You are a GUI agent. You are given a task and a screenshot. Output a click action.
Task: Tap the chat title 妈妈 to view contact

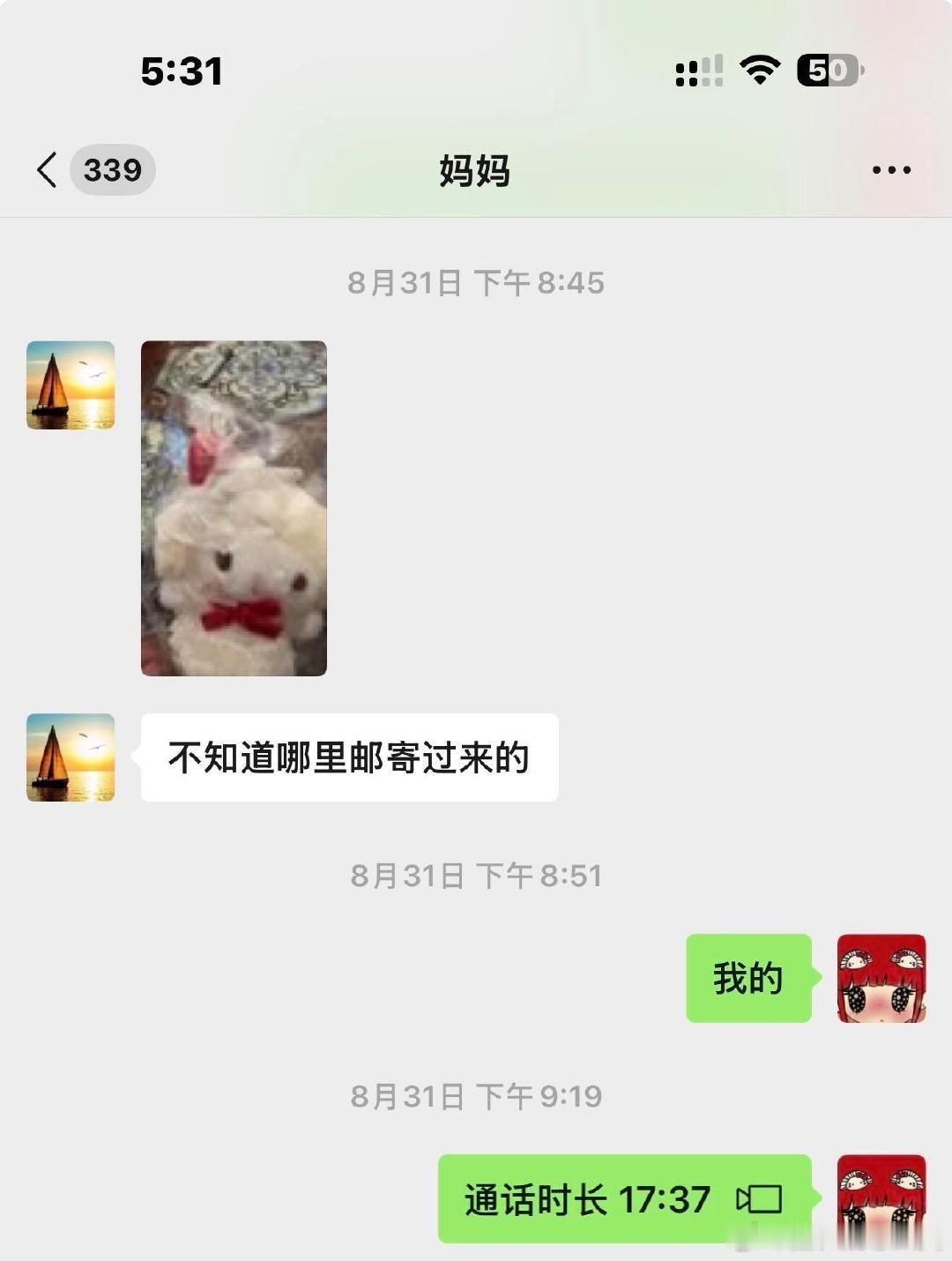[x=476, y=170]
